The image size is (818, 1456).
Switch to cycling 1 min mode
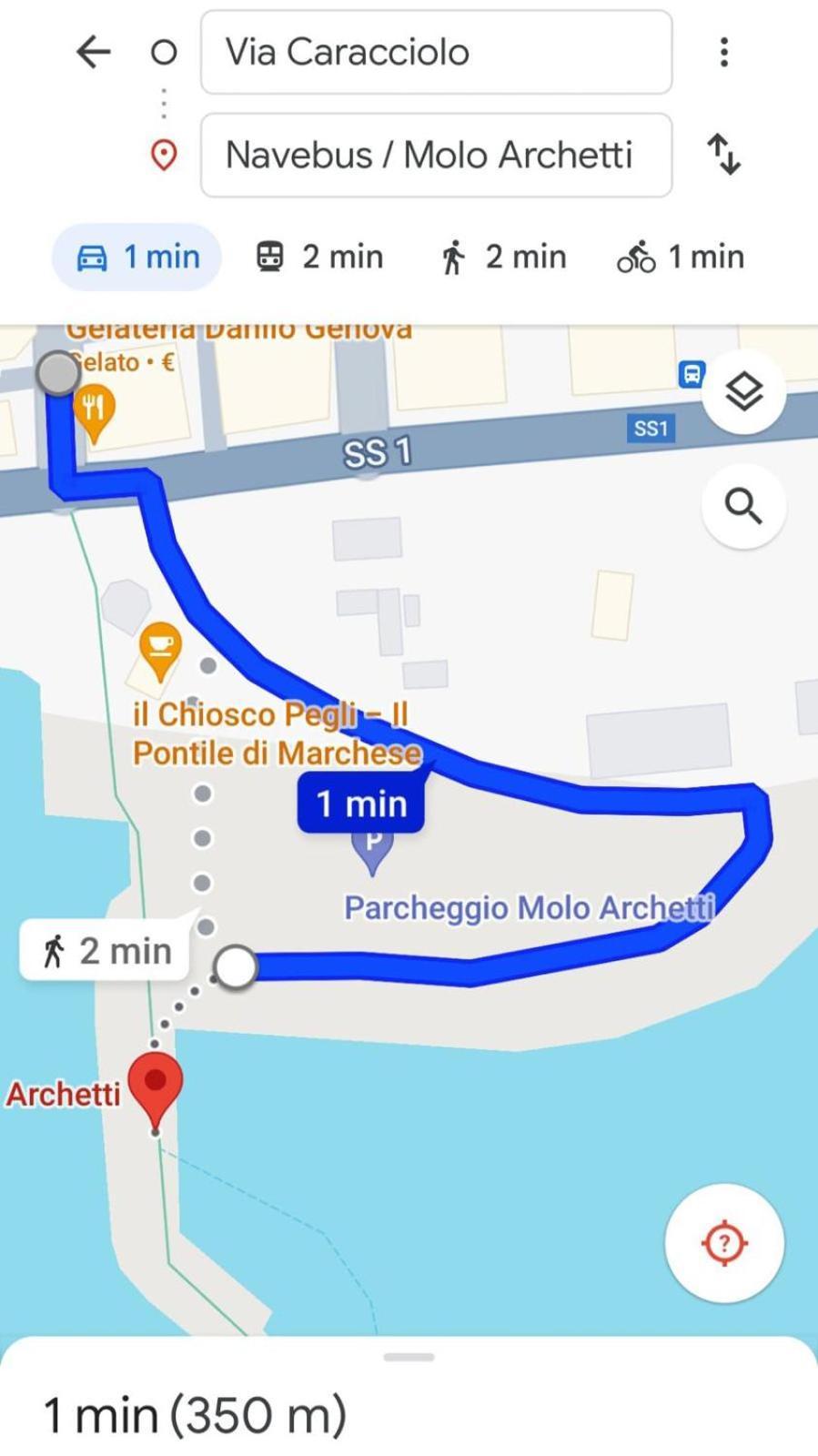click(x=681, y=258)
